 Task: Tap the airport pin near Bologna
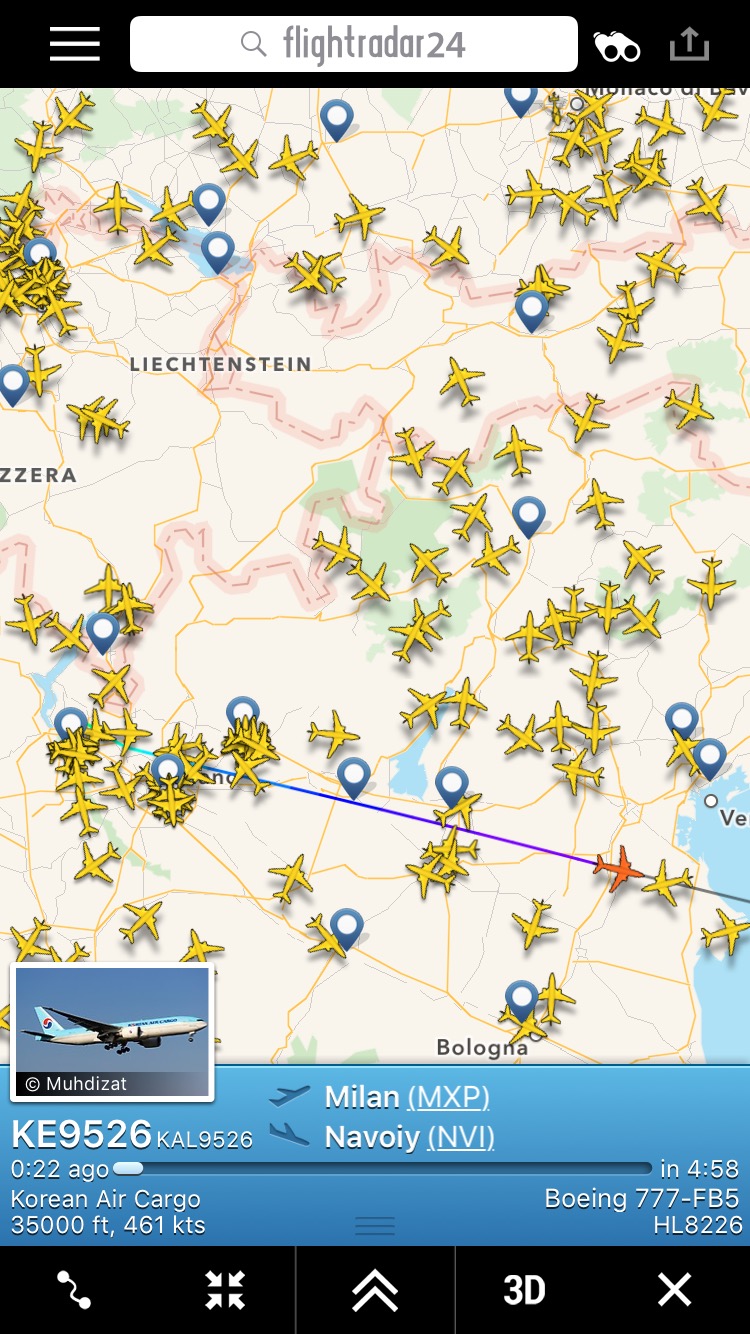(521, 998)
